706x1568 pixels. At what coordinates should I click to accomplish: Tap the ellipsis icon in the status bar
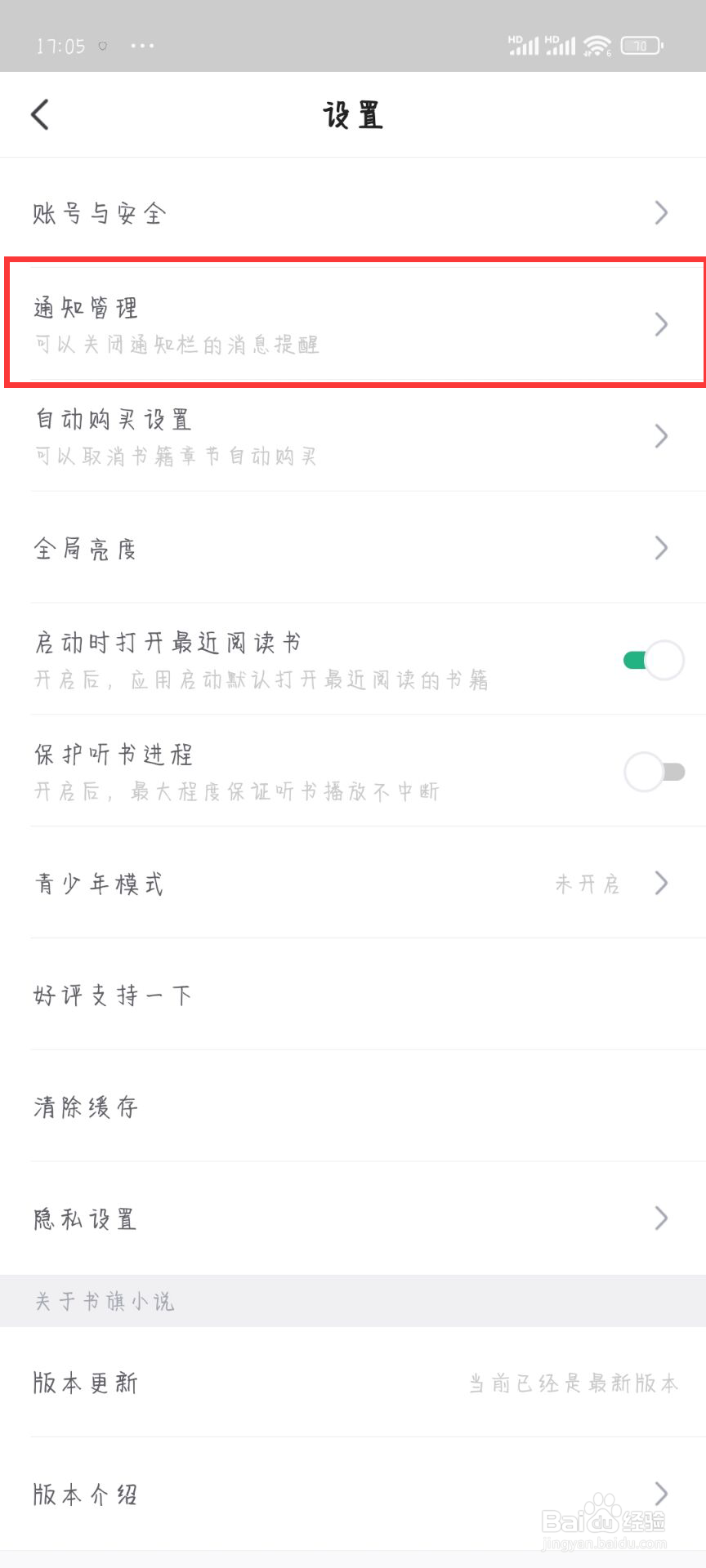tap(143, 47)
